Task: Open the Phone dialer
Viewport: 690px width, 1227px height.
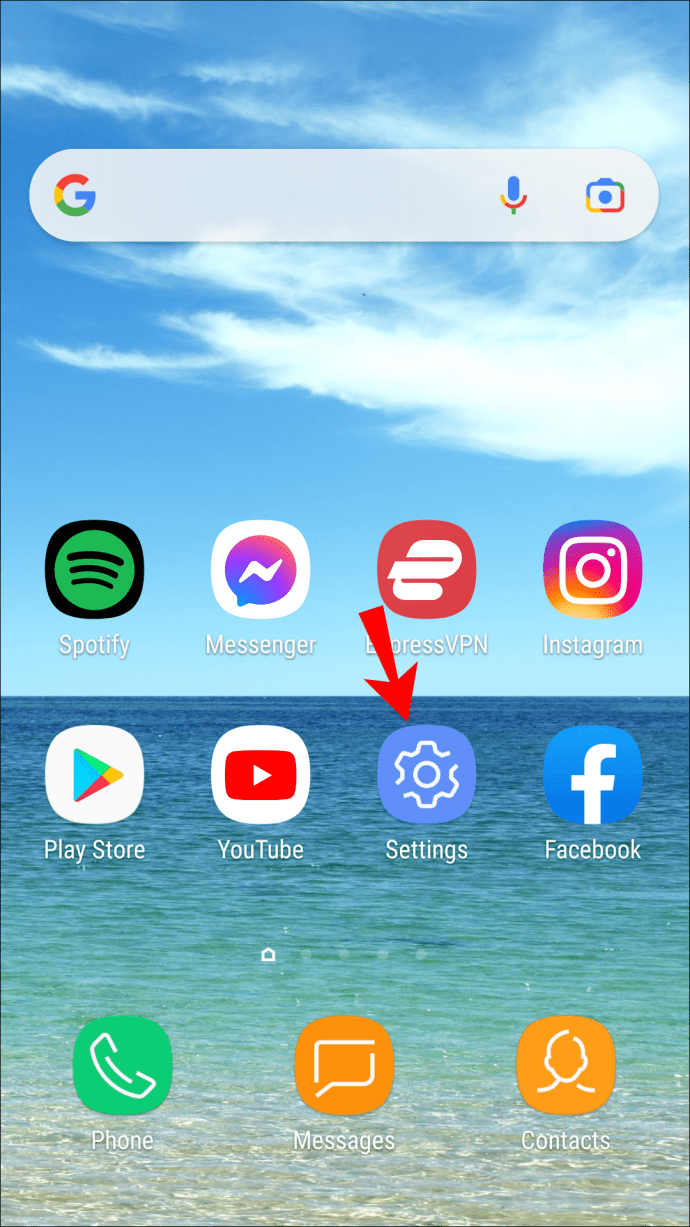Action: click(x=122, y=1064)
